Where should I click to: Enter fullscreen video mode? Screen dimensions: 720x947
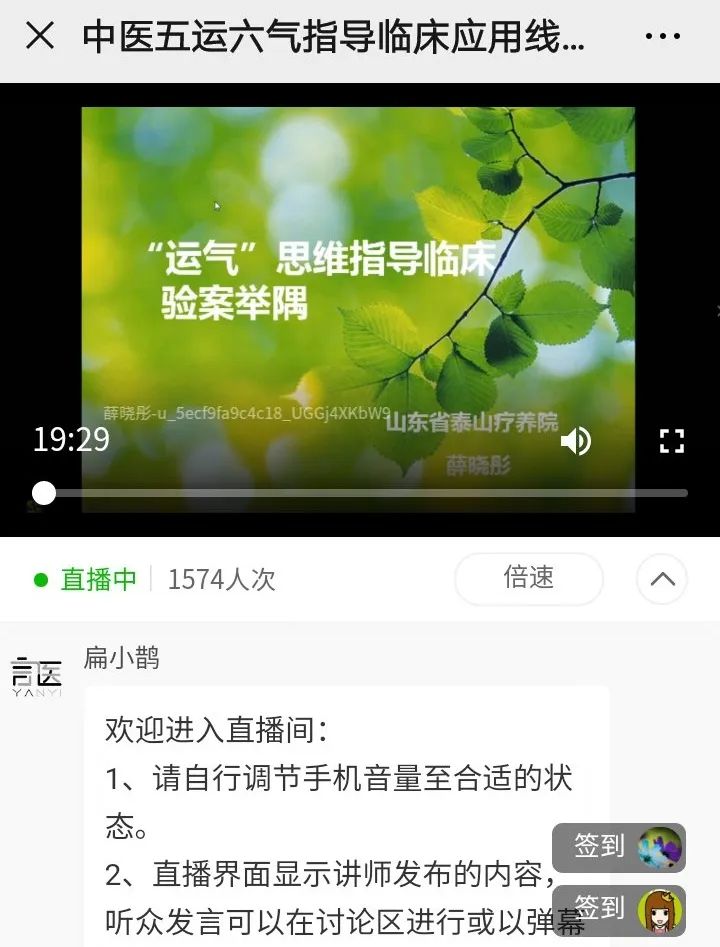pyautogui.click(x=672, y=441)
